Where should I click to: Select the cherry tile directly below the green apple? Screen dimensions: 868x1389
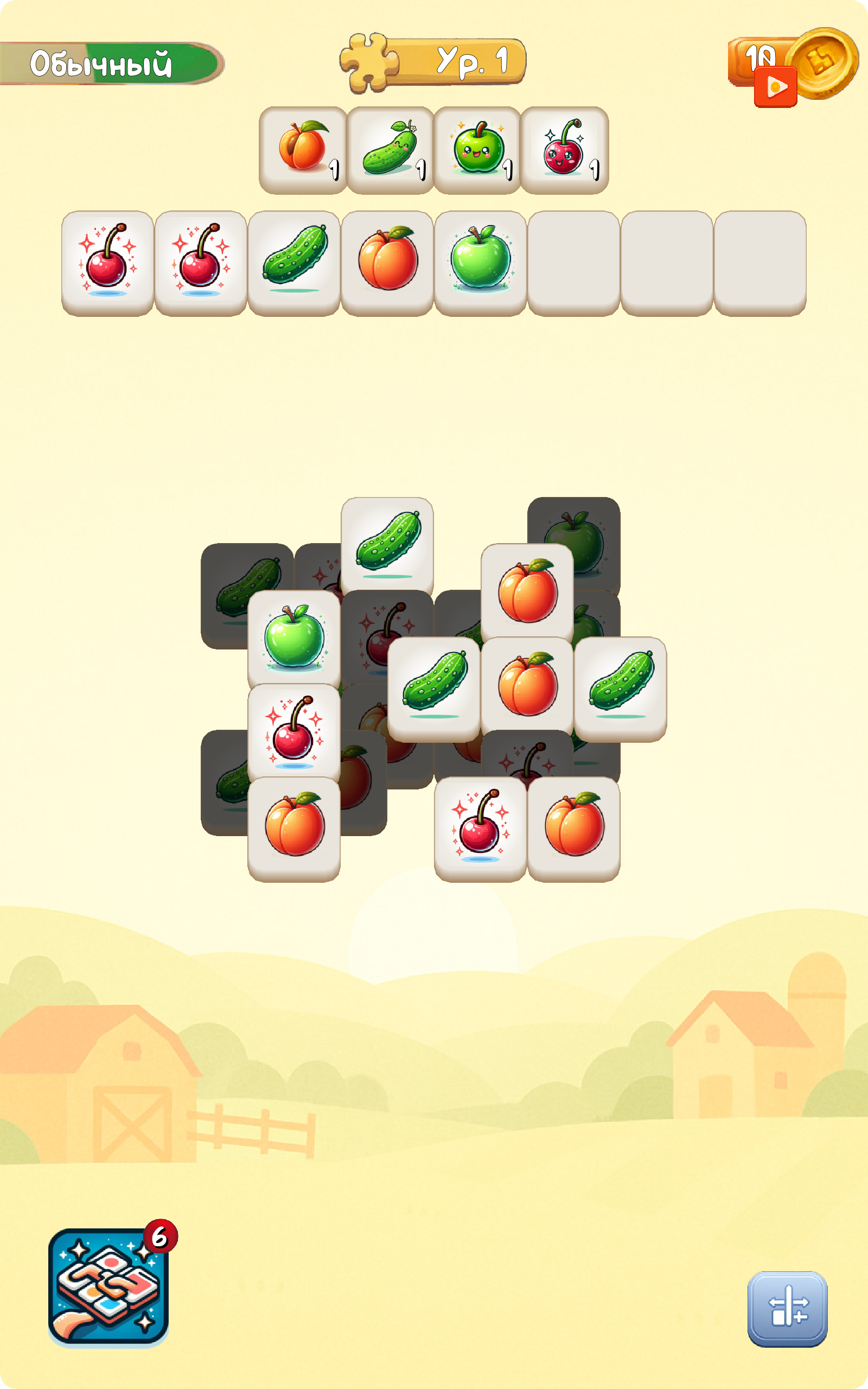294,731
